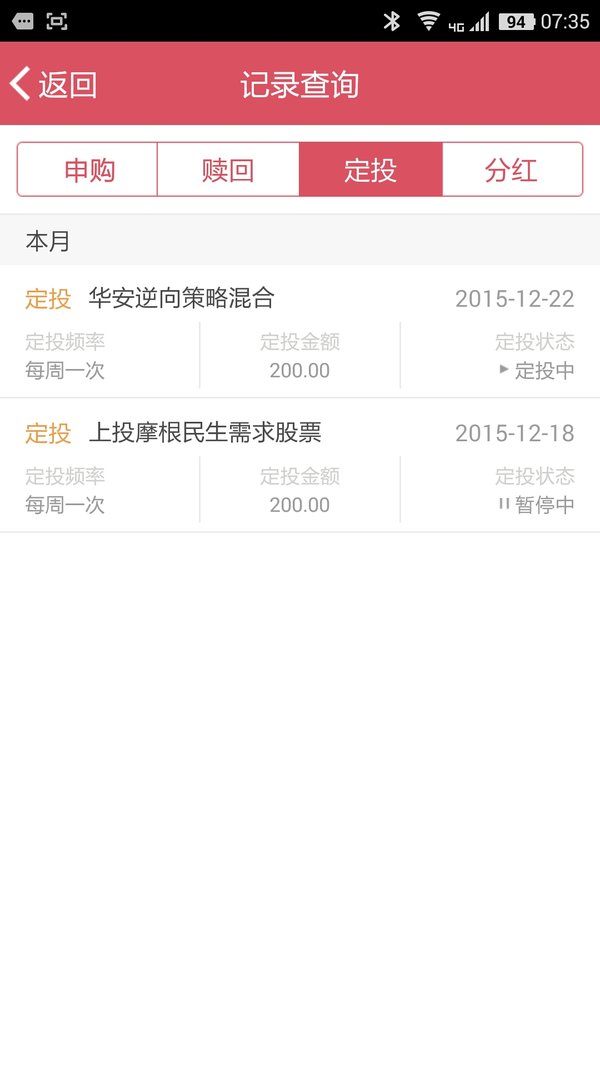The width and height of the screenshot is (600, 1067).
Task: Switch to the 赎回 tab
Action: click(x=228, y=169)
